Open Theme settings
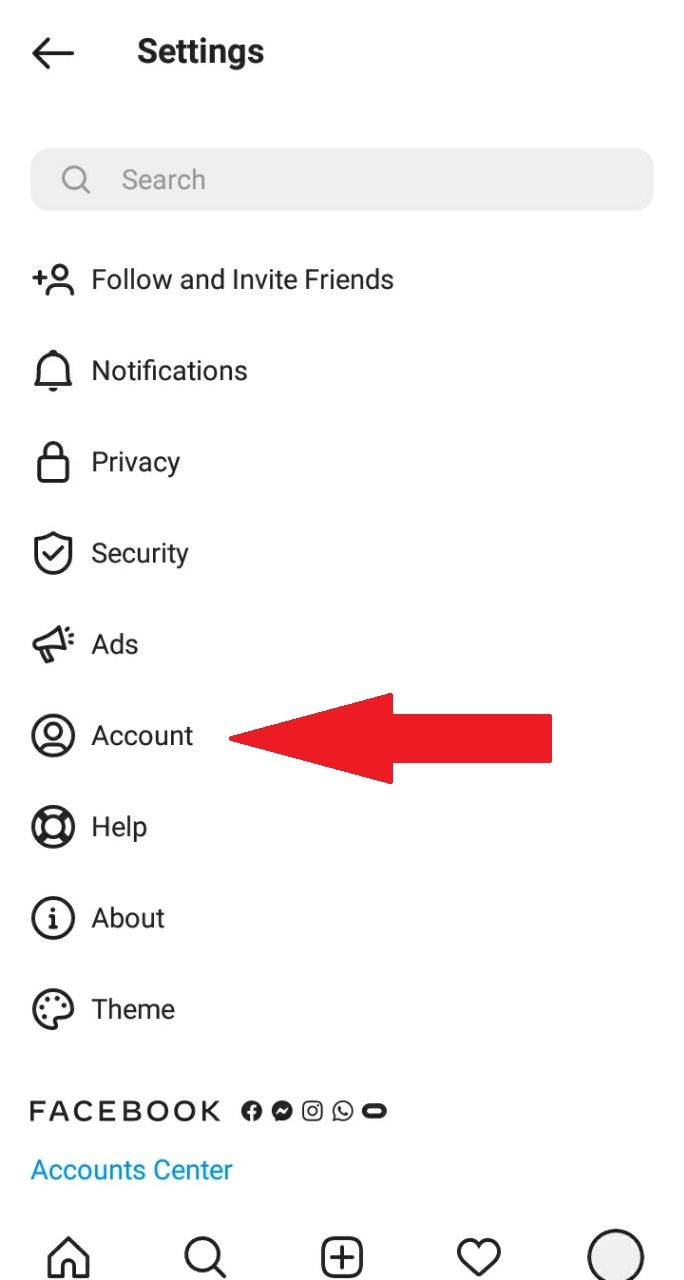684x1280 pixels. 342,1009
